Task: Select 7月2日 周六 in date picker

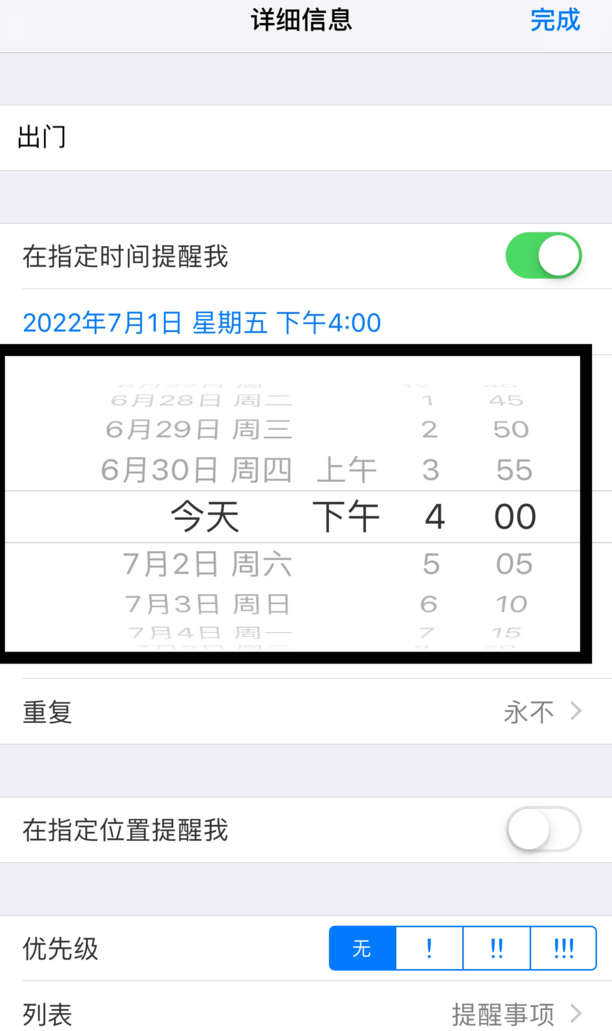Action: coord(207,563)
